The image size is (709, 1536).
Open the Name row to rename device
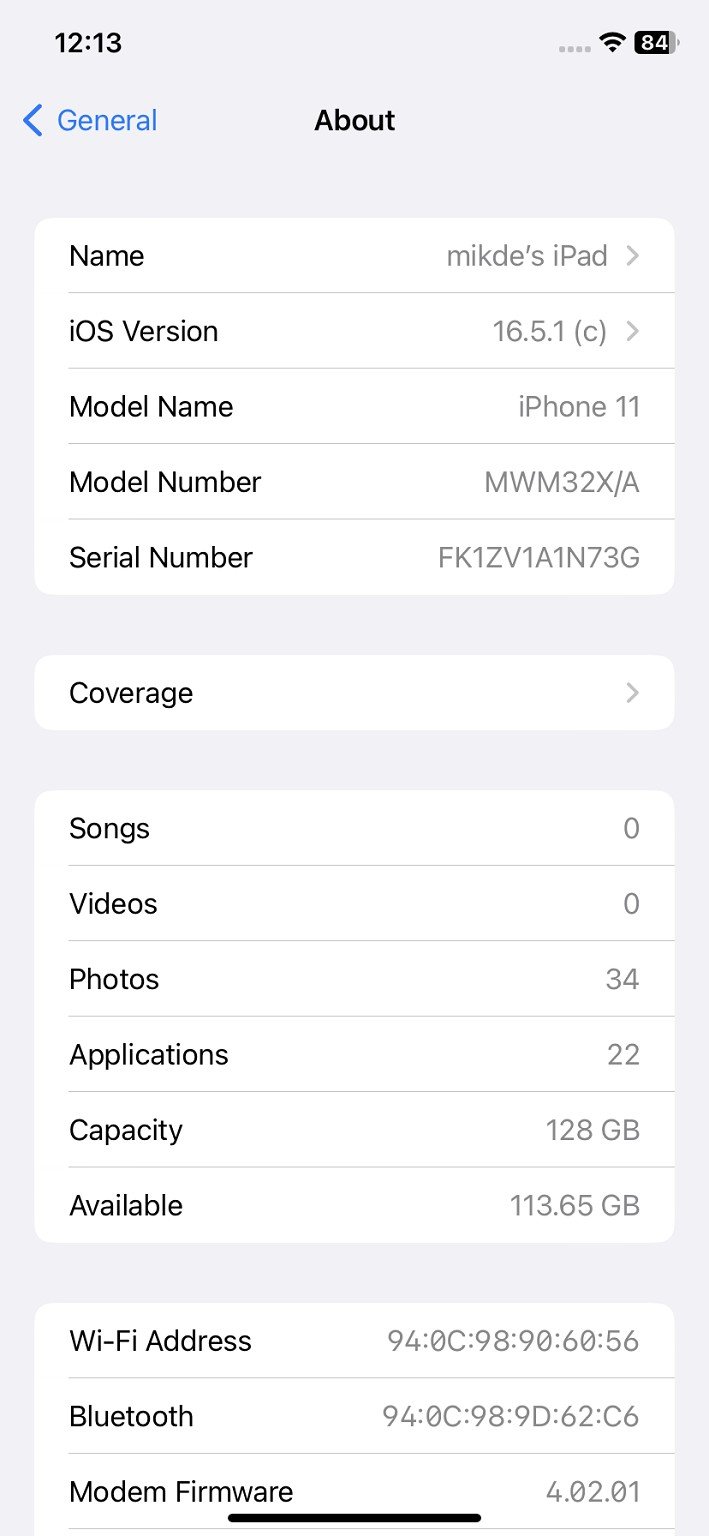pos(354,256)
